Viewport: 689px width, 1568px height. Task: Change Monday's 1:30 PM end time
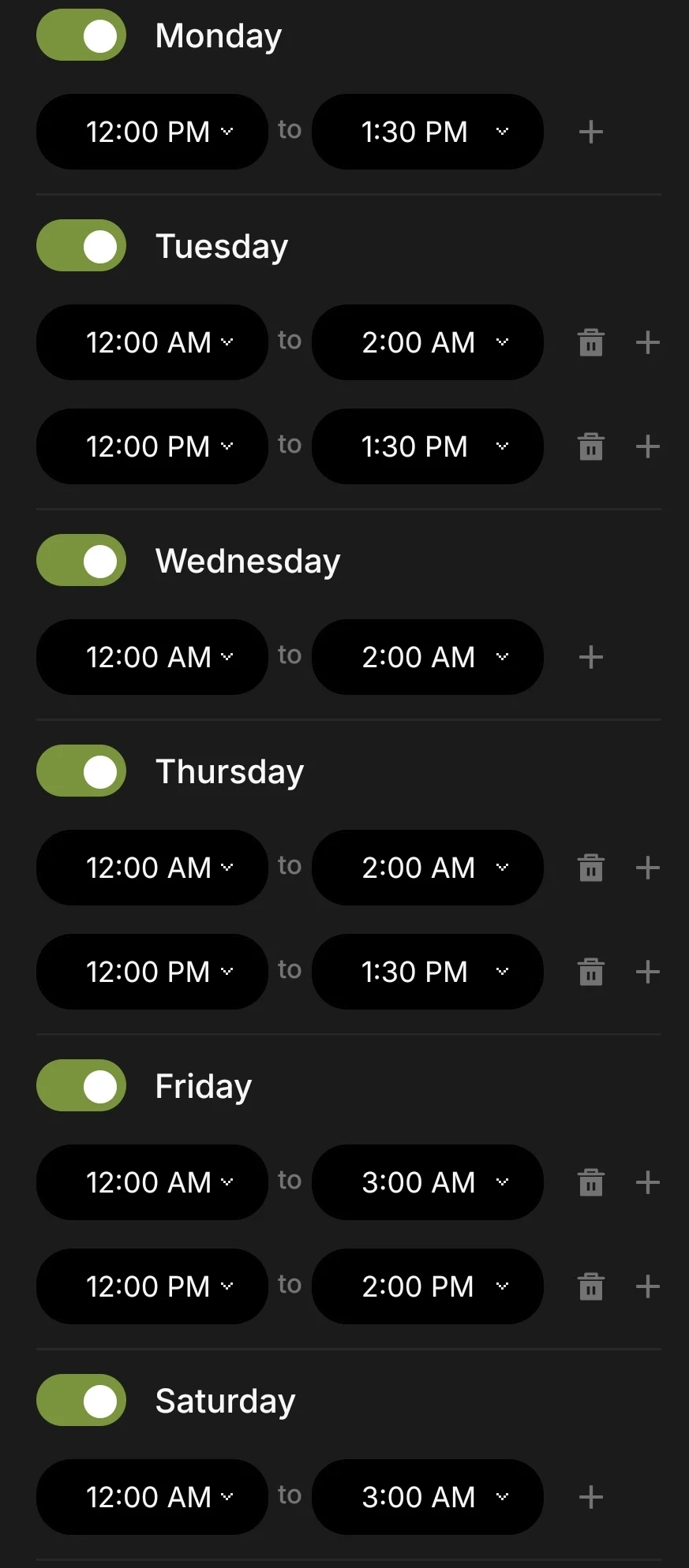point(427,132)
